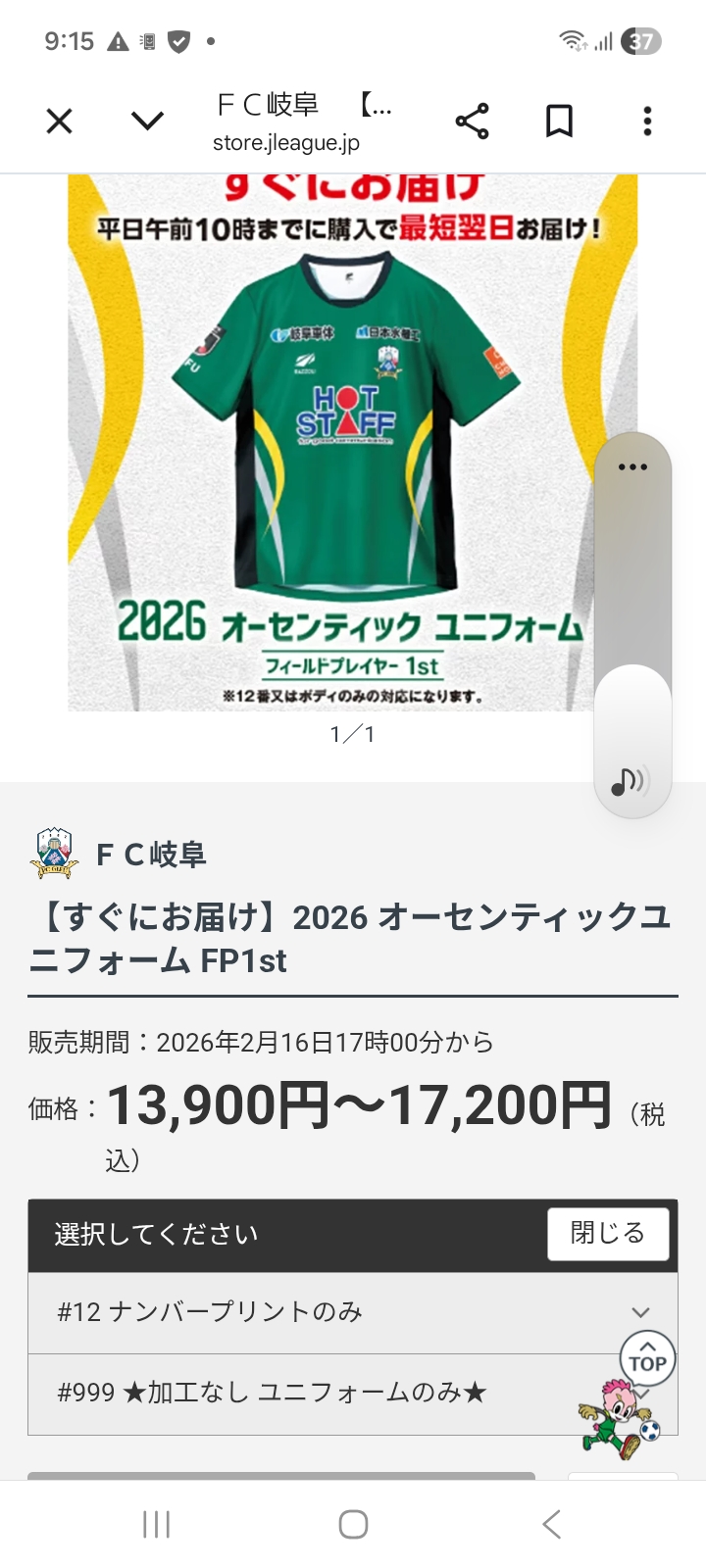This screenshot has height=1568, width=706.
Task: Share this FC岐阜 store page
Action: pos(472,122)
